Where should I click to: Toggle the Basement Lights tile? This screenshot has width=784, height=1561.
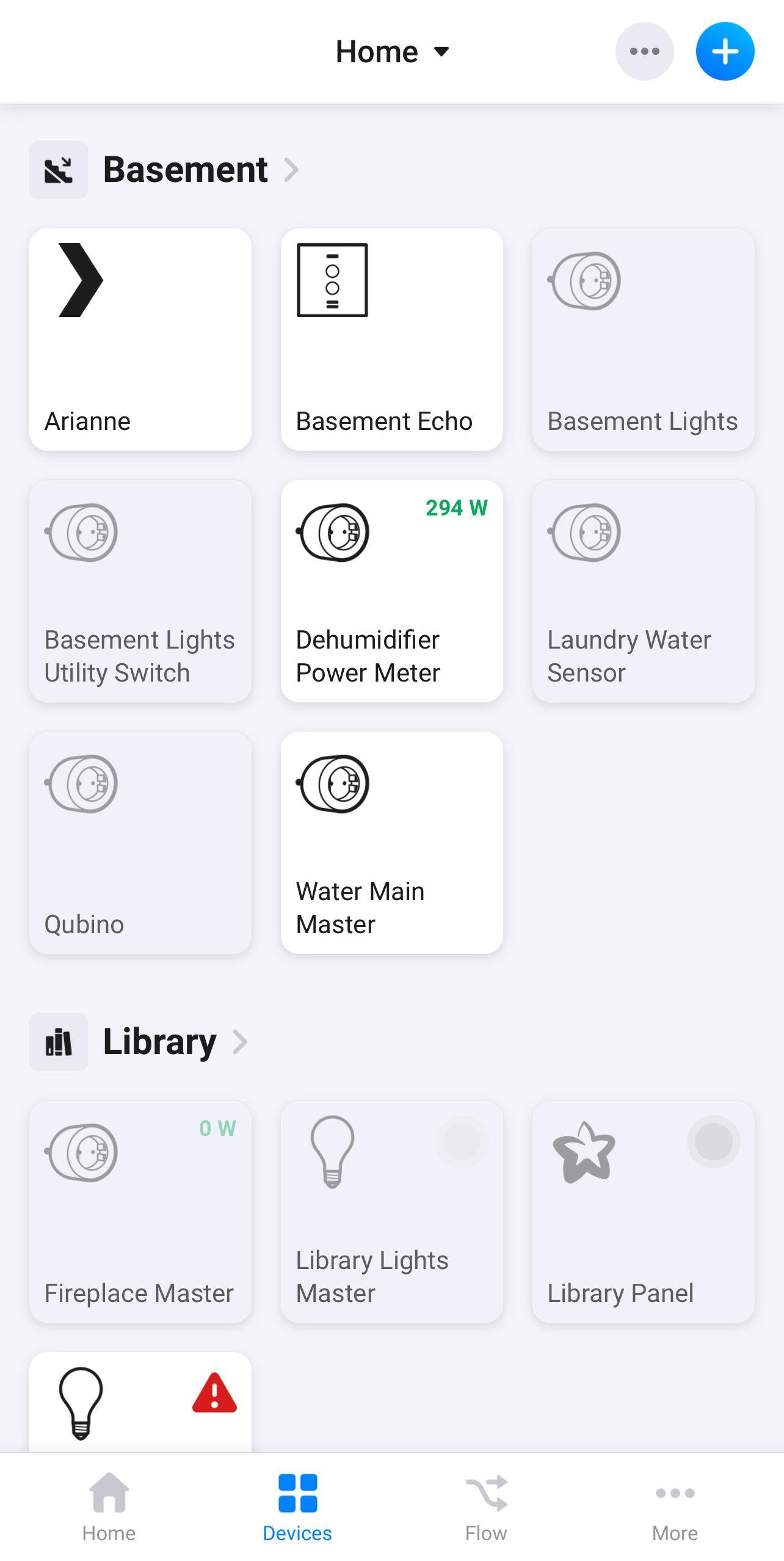click(x=643, y=340)
